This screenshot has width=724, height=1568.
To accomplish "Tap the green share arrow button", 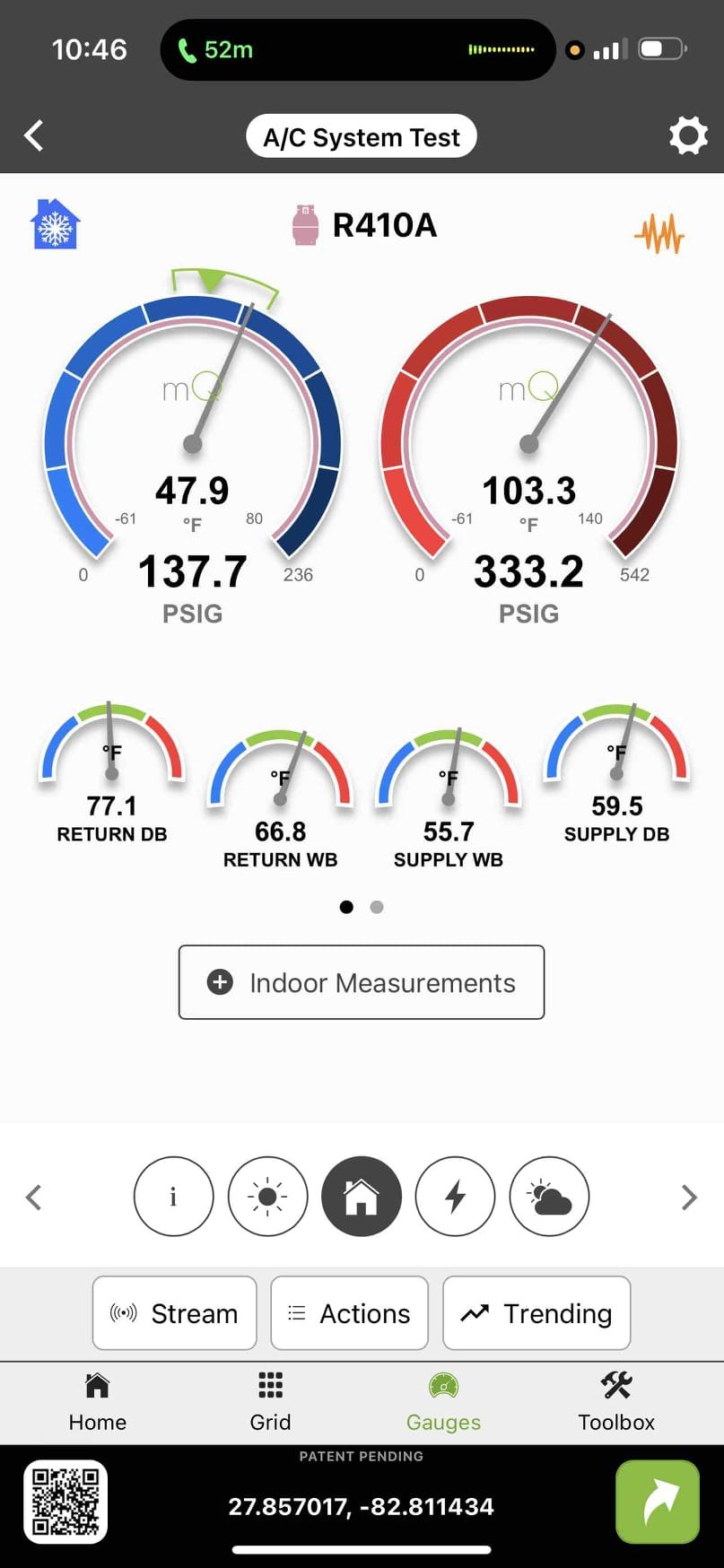I will pos(658,1502).
